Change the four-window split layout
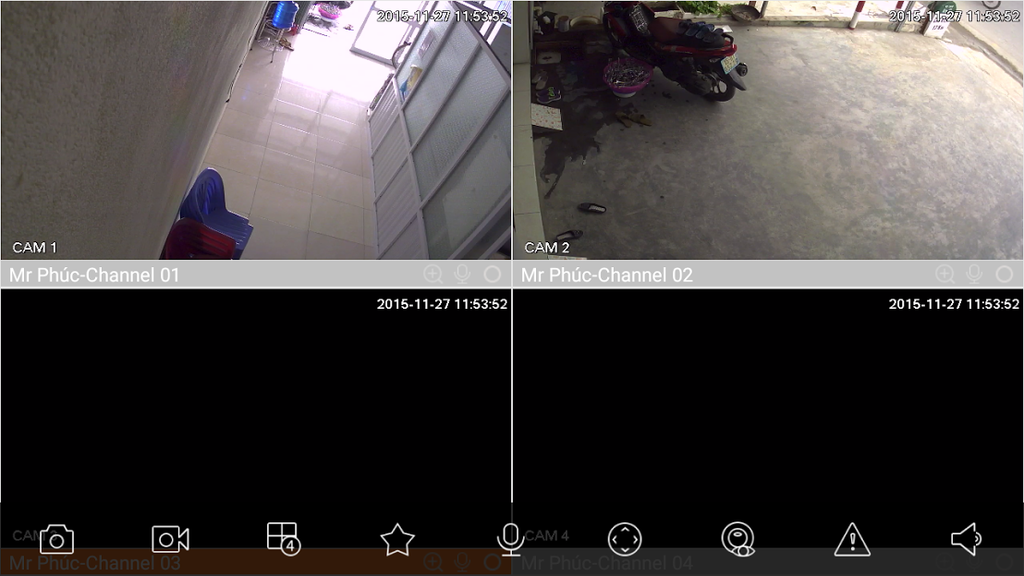Image resolution: width=1024 pixels, height=576 pixels. coord(283,539)
